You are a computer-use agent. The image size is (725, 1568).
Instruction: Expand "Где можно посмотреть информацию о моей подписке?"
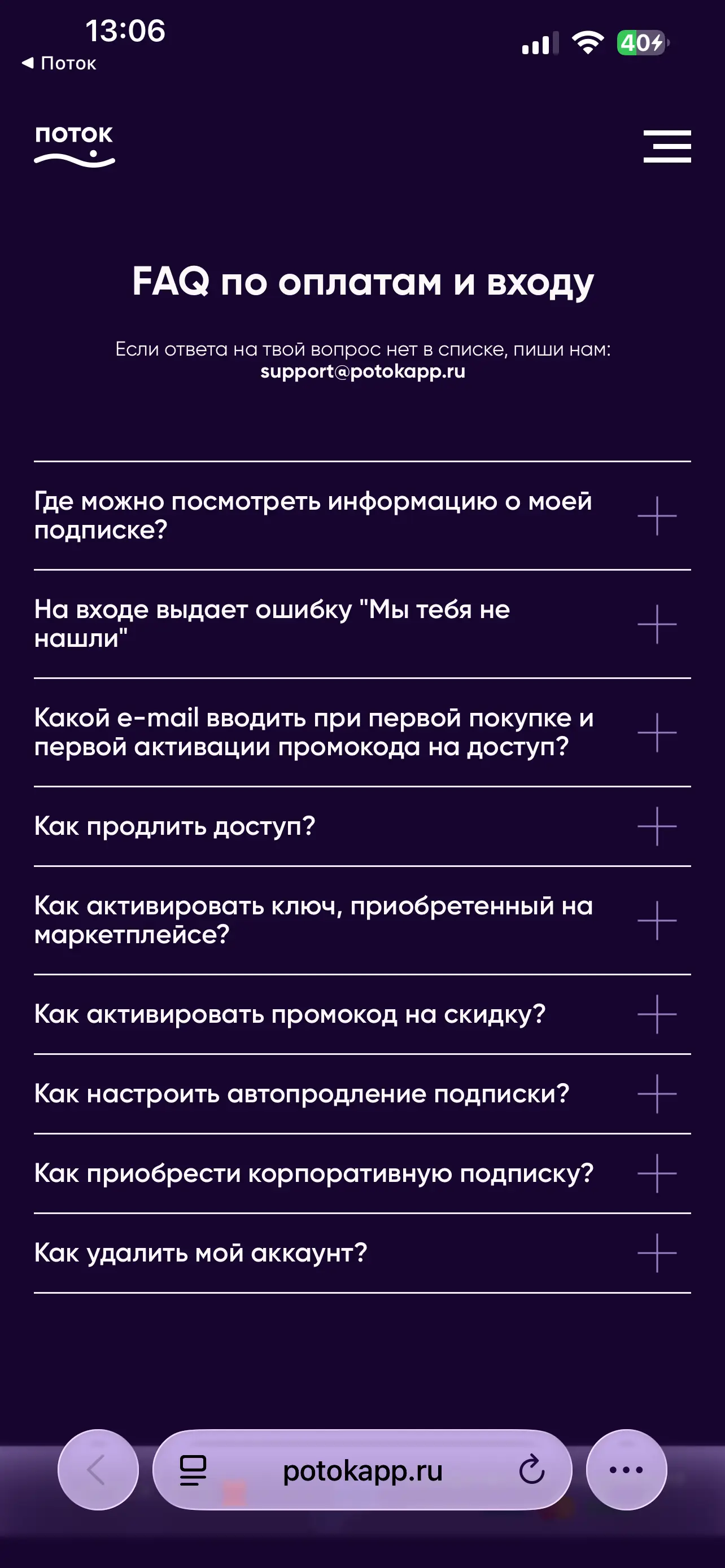pyautogui.click(x=656, y=515)
